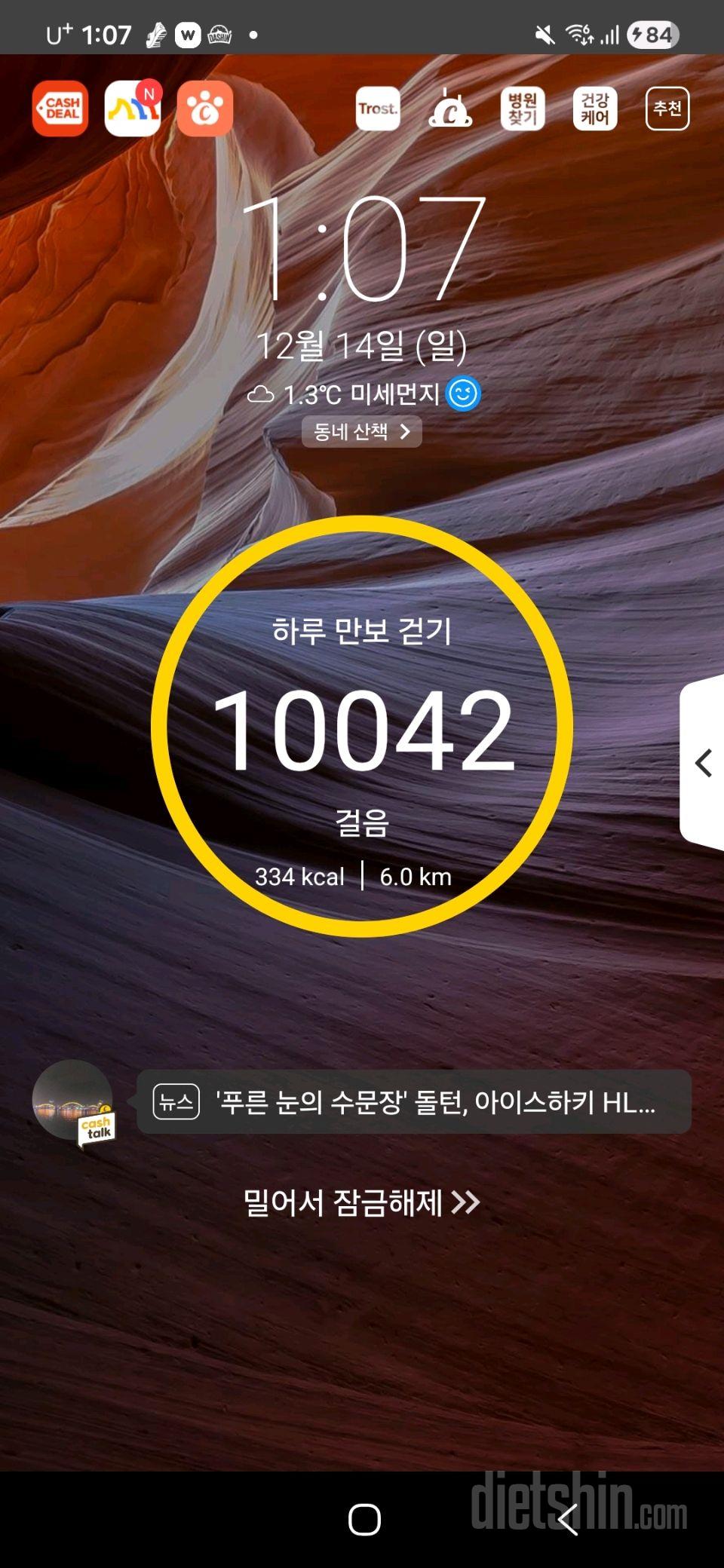Open the orange paw print icon

204,109
